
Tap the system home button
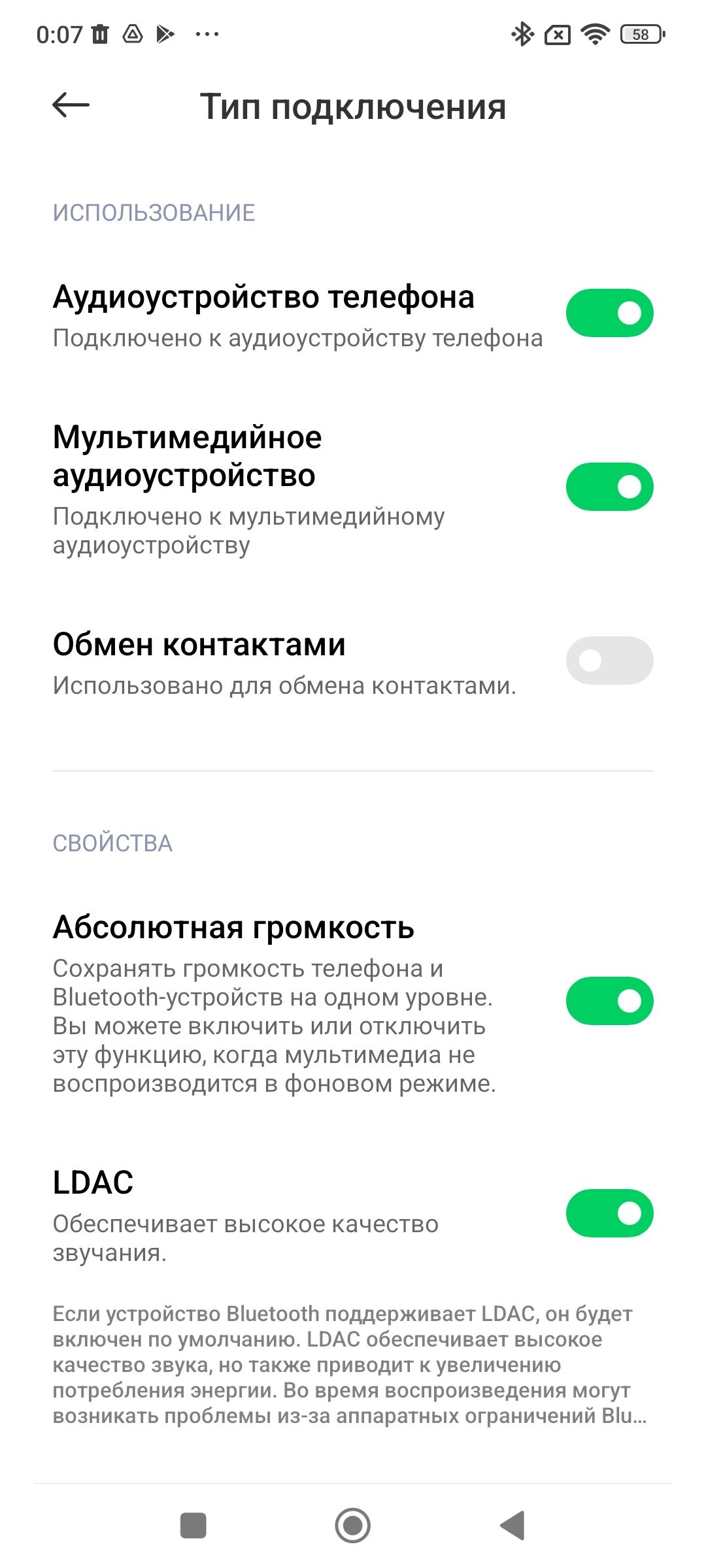tap(353, 1526)
